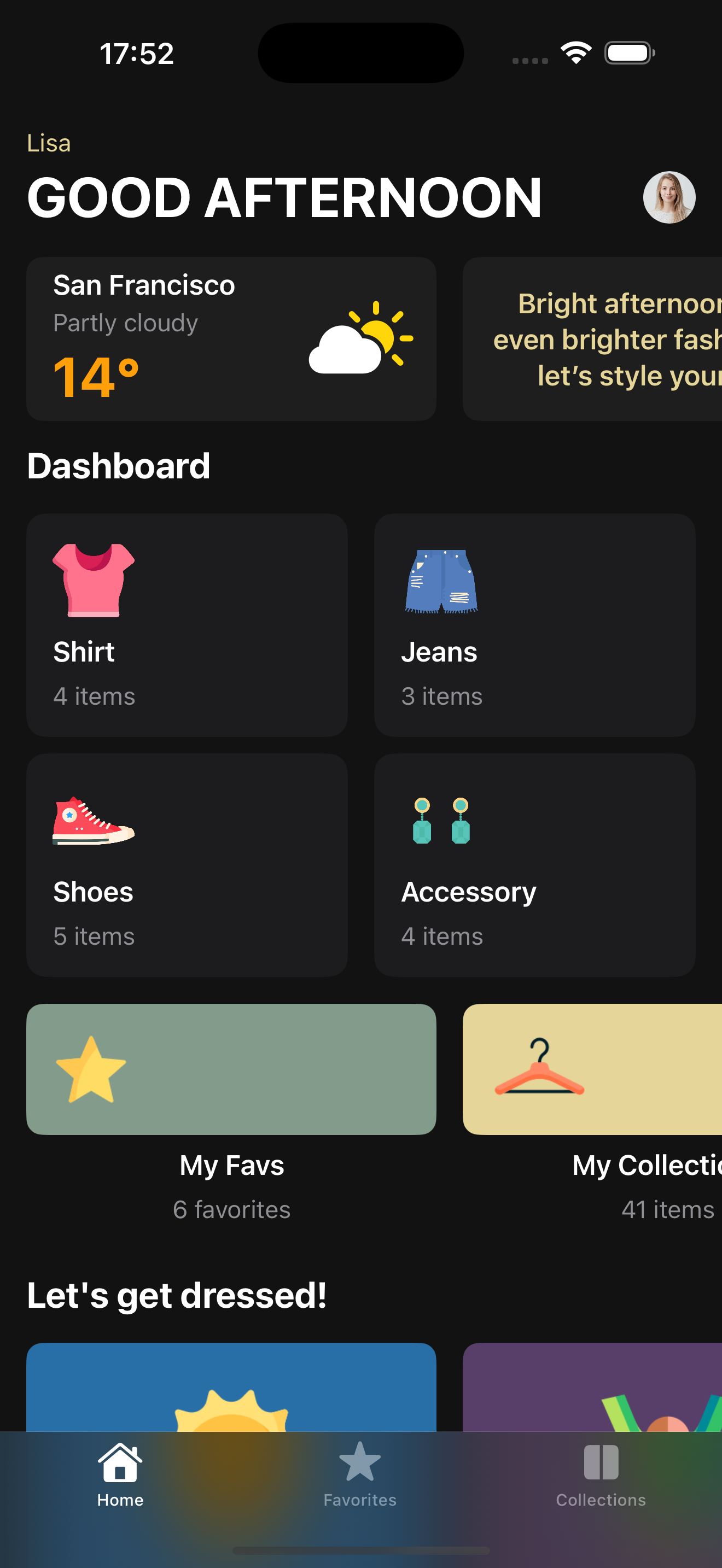Open the Shirt category card

[187, 624]
